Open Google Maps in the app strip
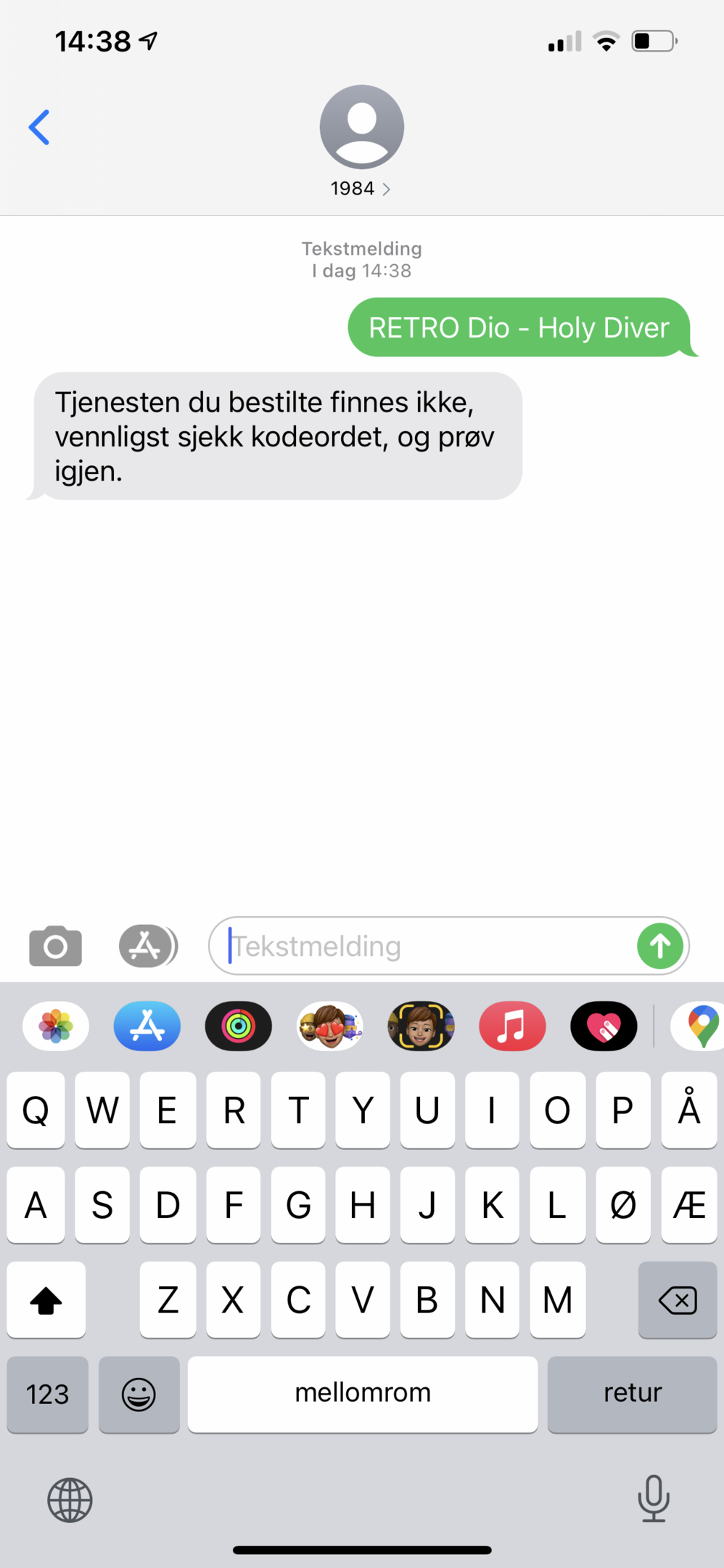 (x=698, y=1026)
